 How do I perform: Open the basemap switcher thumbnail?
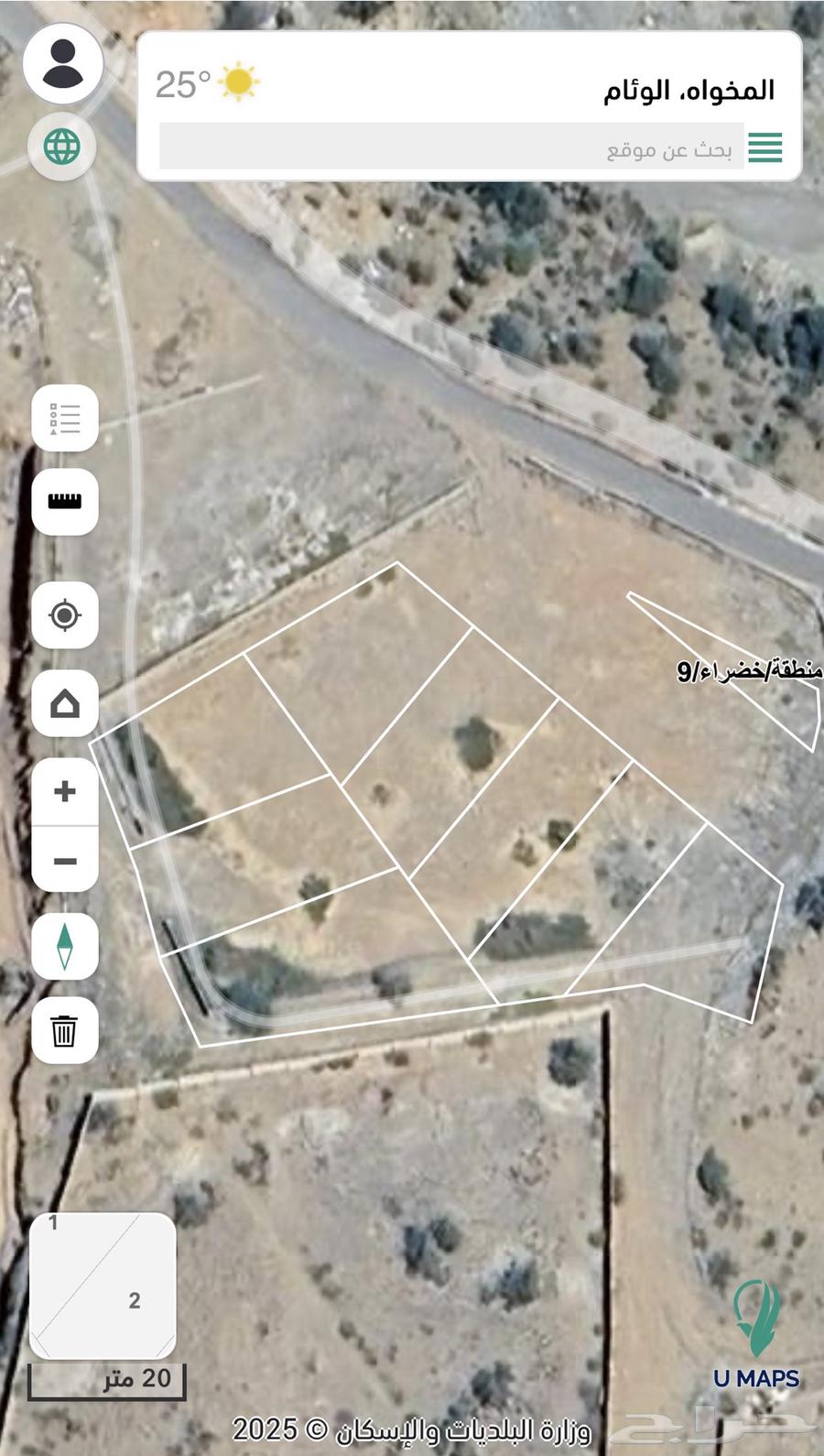click(103, 1286)
